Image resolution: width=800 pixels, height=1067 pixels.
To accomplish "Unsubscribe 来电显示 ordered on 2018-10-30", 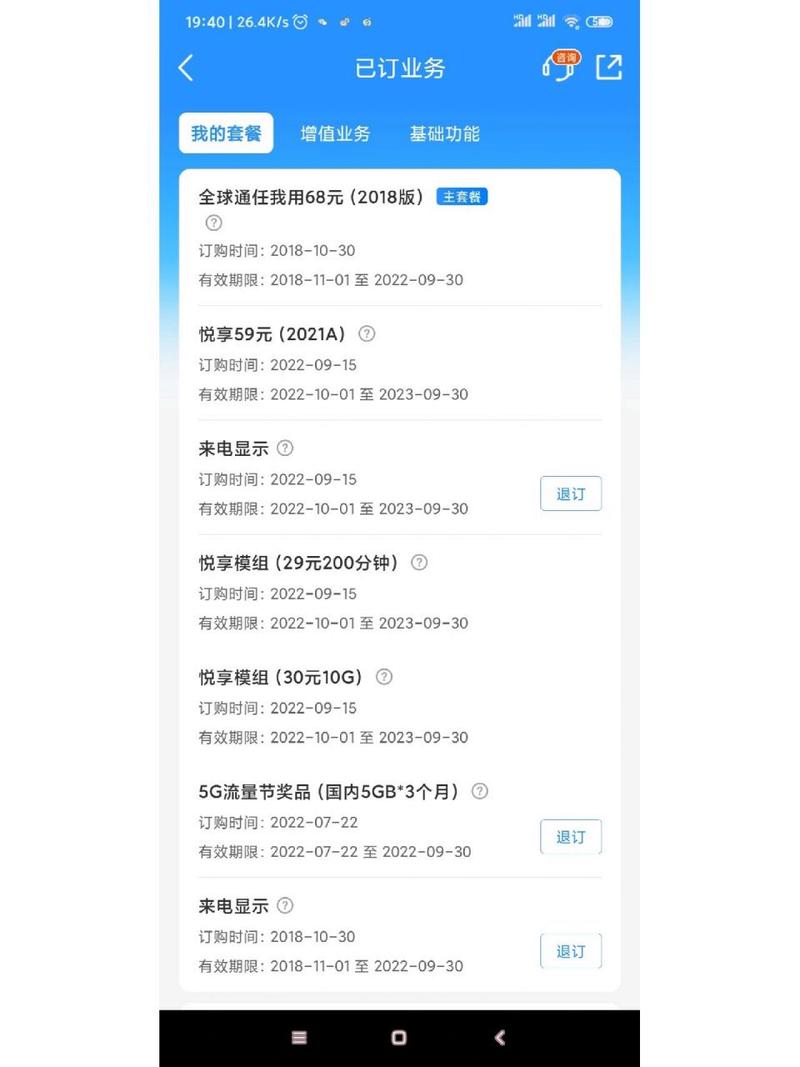I will 570,951.
